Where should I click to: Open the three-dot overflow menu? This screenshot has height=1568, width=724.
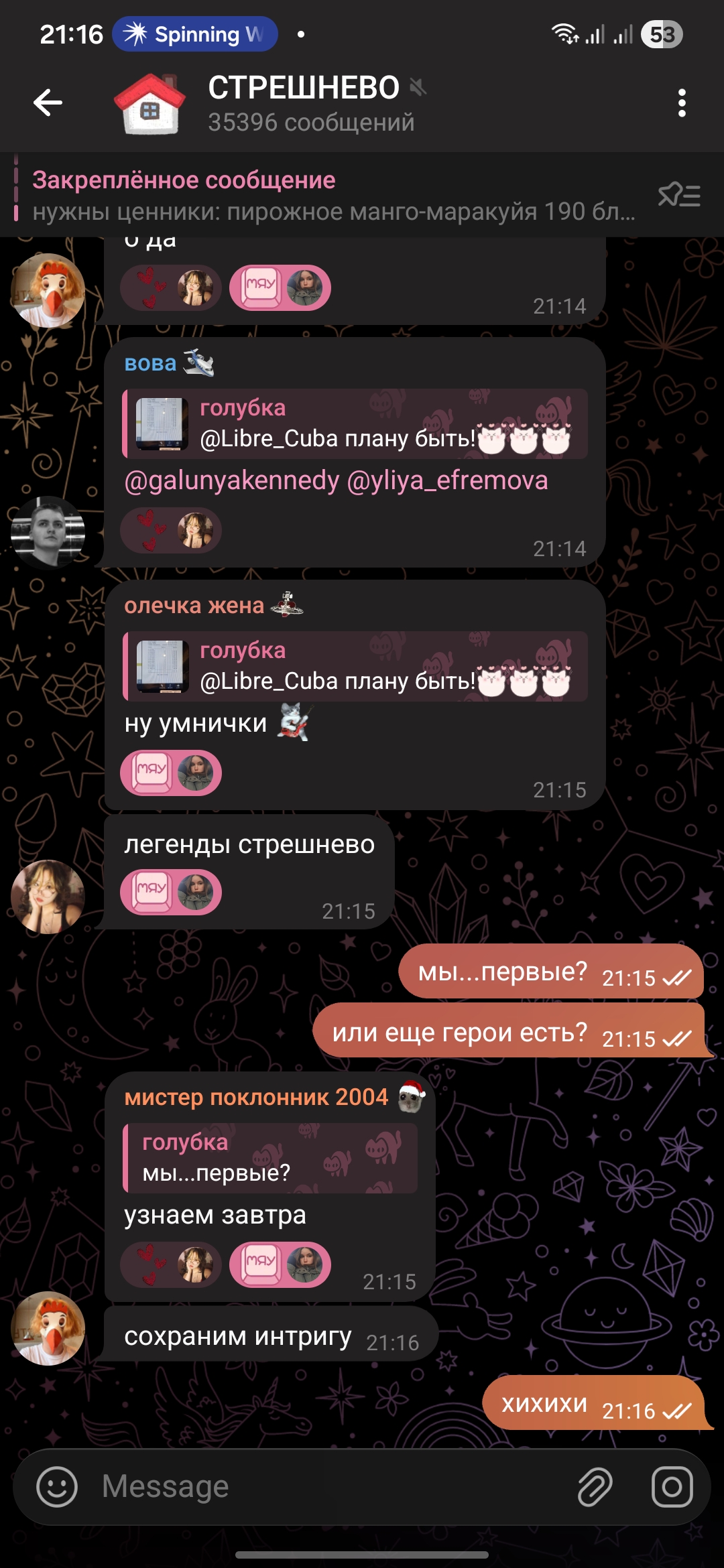click(682, 103)
